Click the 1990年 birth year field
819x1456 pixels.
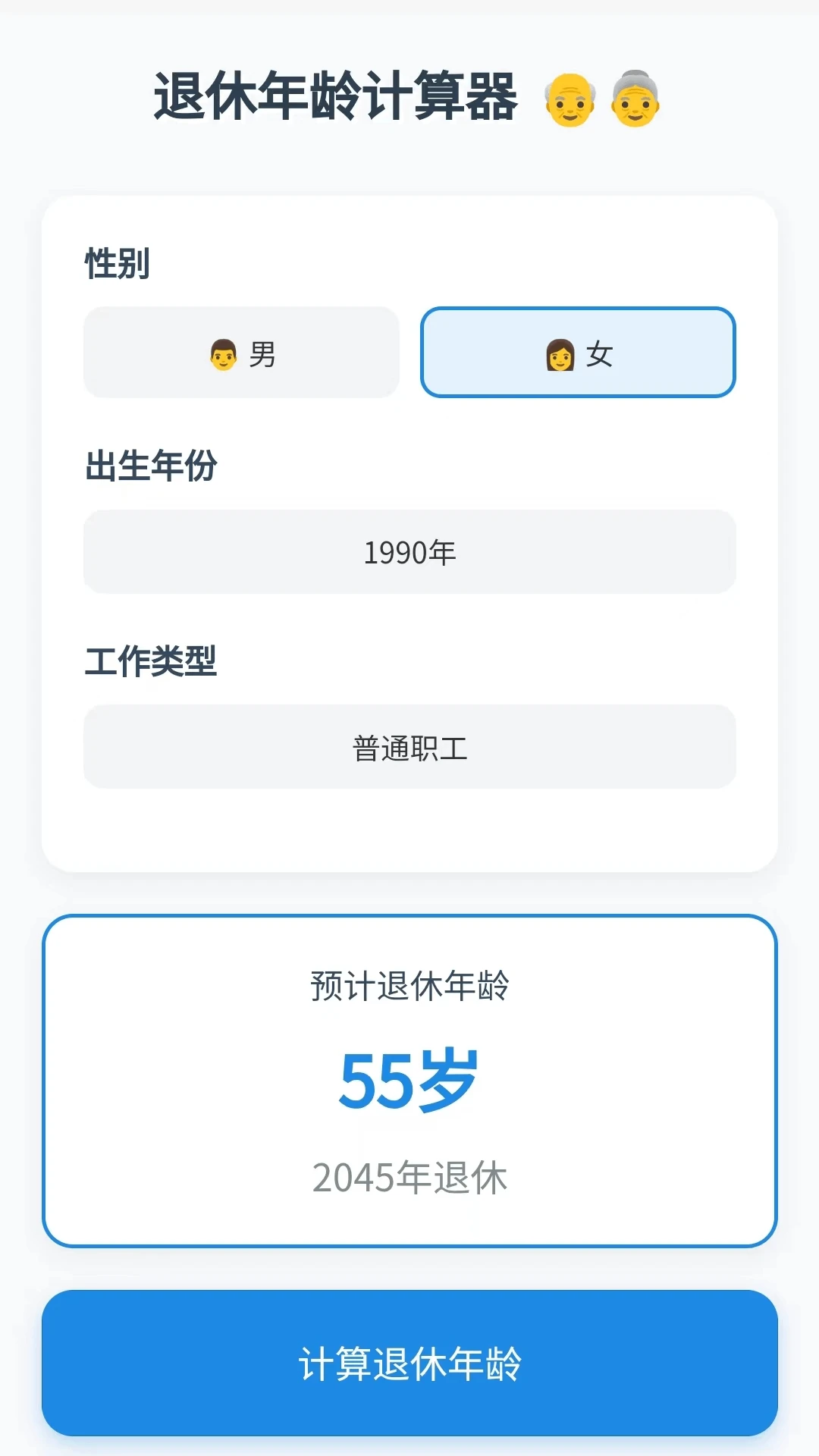pyautogui.click(x=409, y=551)
